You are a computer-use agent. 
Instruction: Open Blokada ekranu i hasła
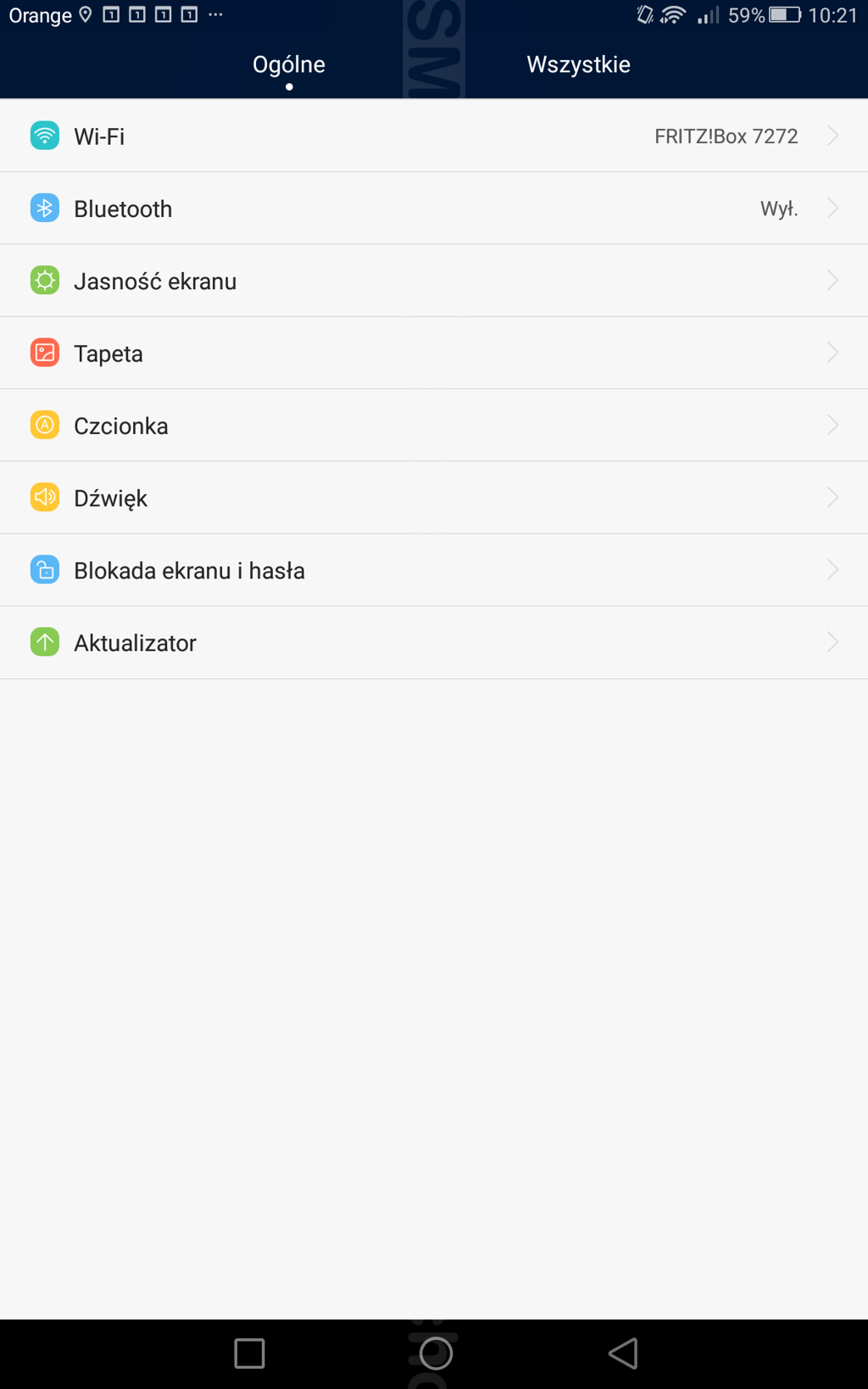[x=434, y=571]
